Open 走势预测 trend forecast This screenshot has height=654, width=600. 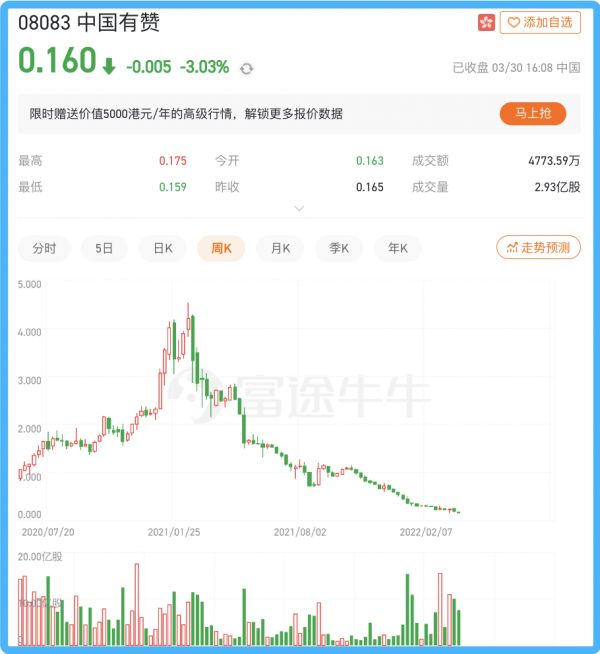coord(538,247)
